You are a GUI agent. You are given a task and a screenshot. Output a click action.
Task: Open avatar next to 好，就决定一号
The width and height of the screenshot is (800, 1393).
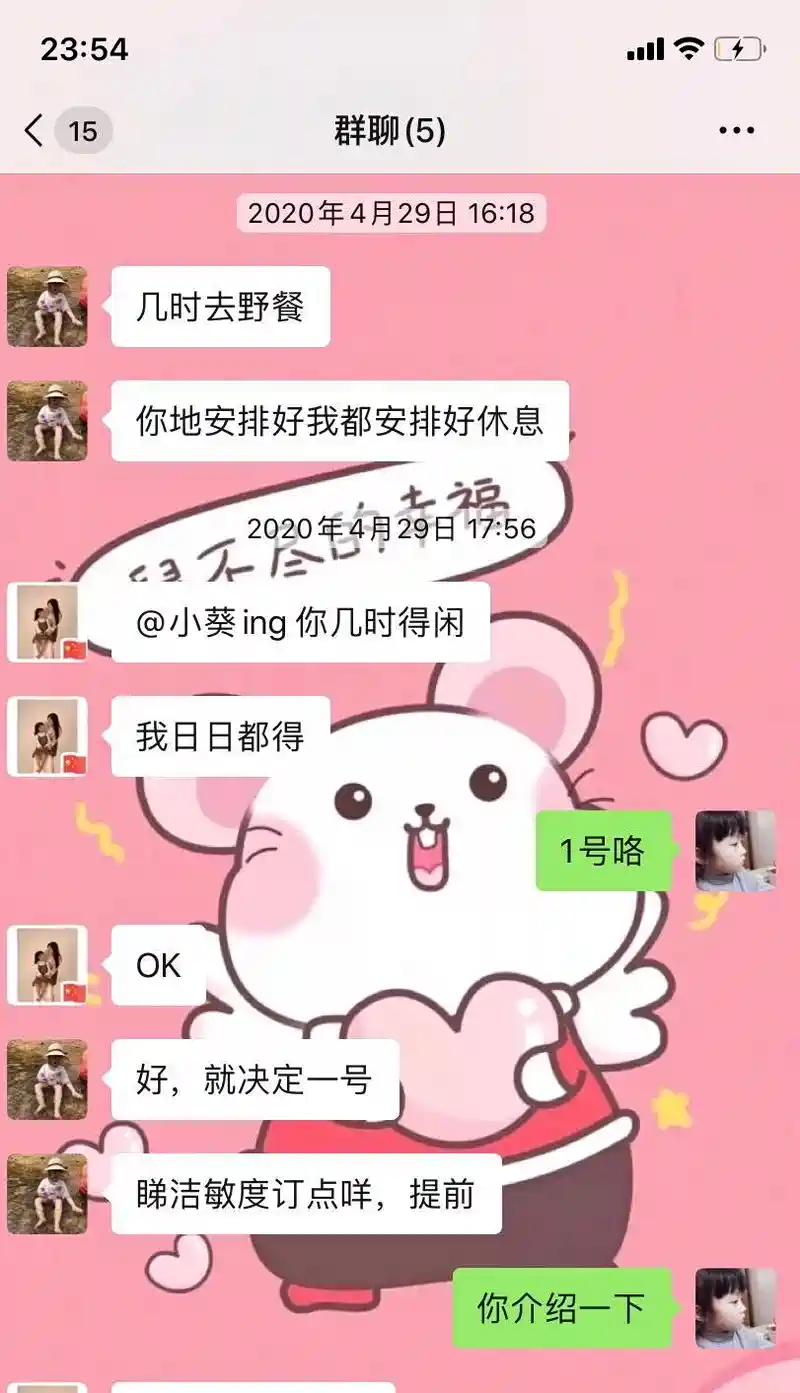click(x=47, y=1079)
